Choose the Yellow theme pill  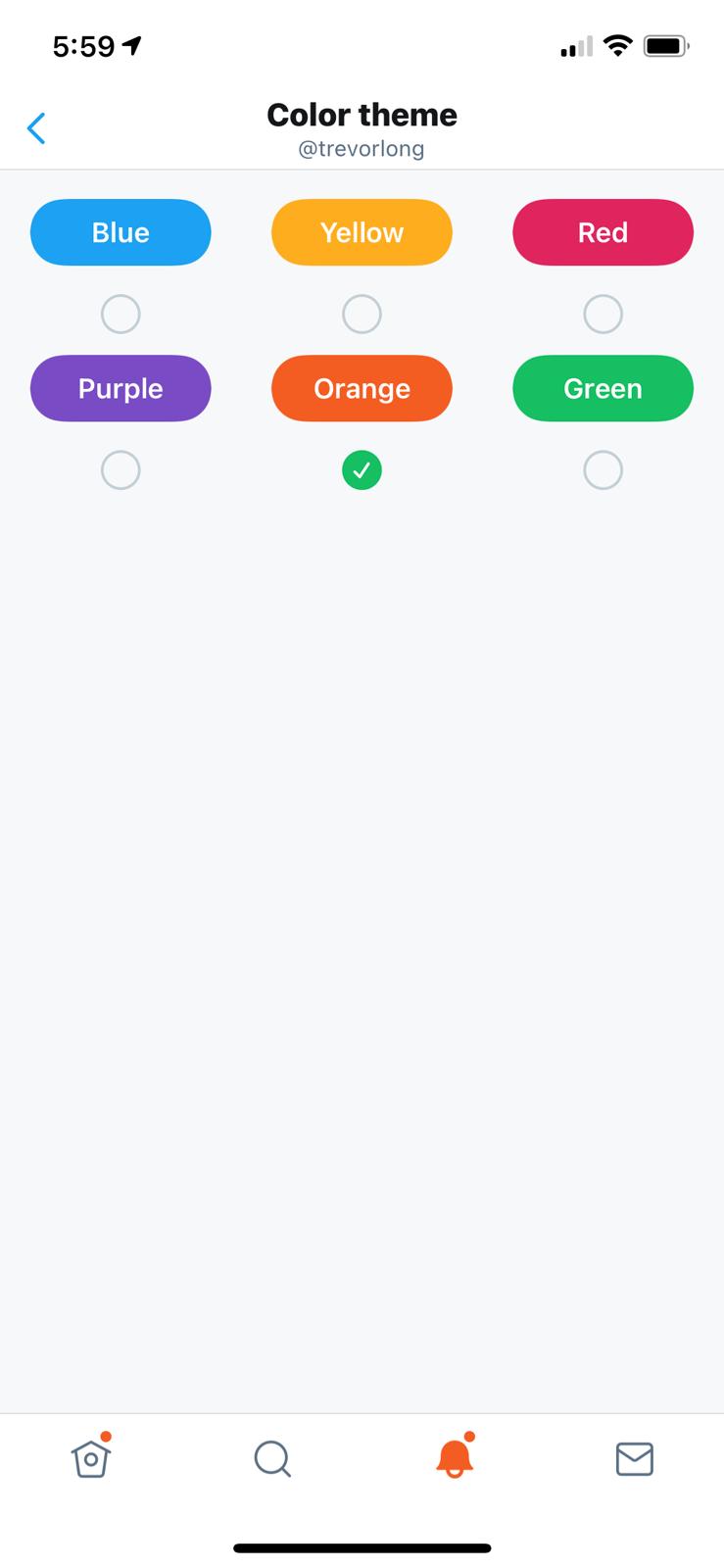pyautogui.click(x=362, y=232)
